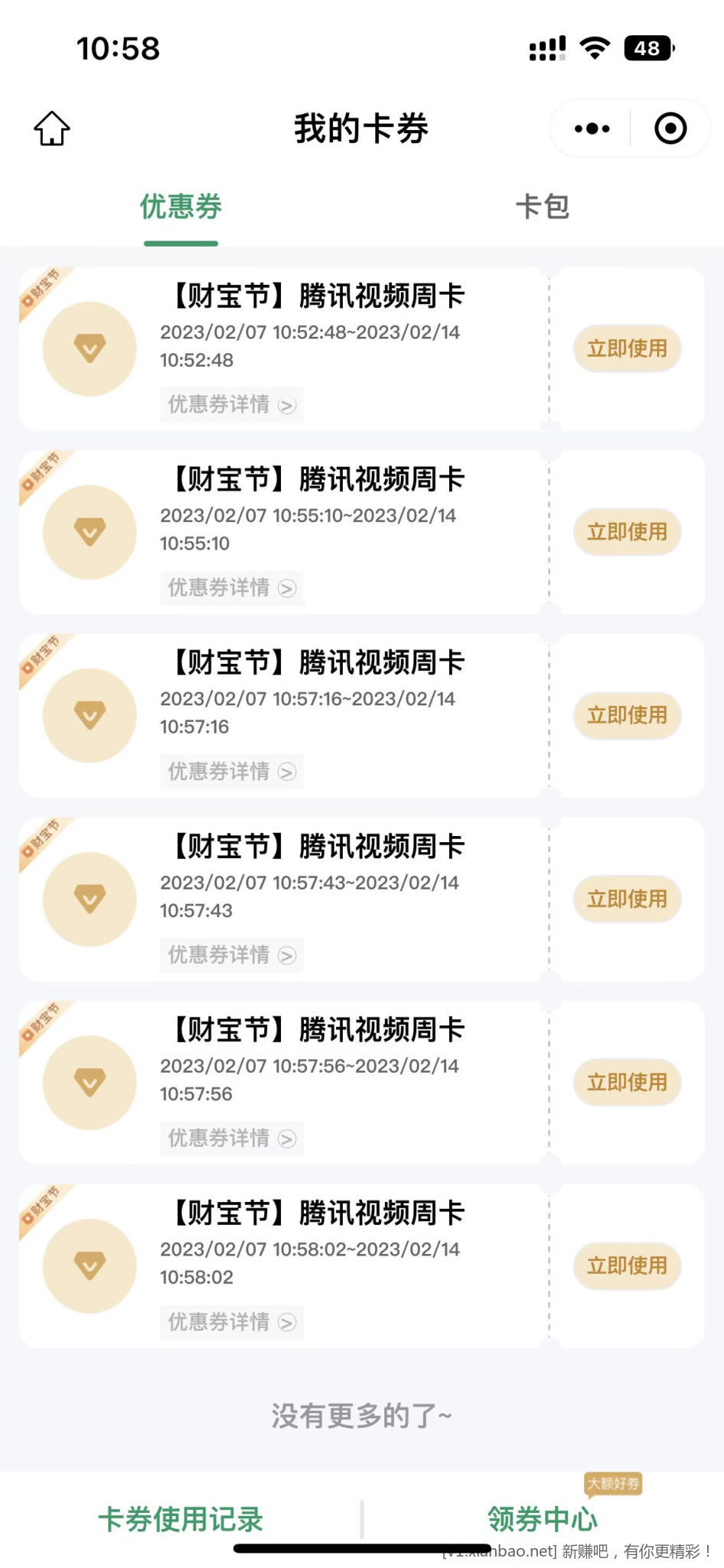Show 优惠券详情 for the 10:57:16 coupon
Viewport: 724px width, 1568px height.
pyautogui.click(x=231, y=772)
